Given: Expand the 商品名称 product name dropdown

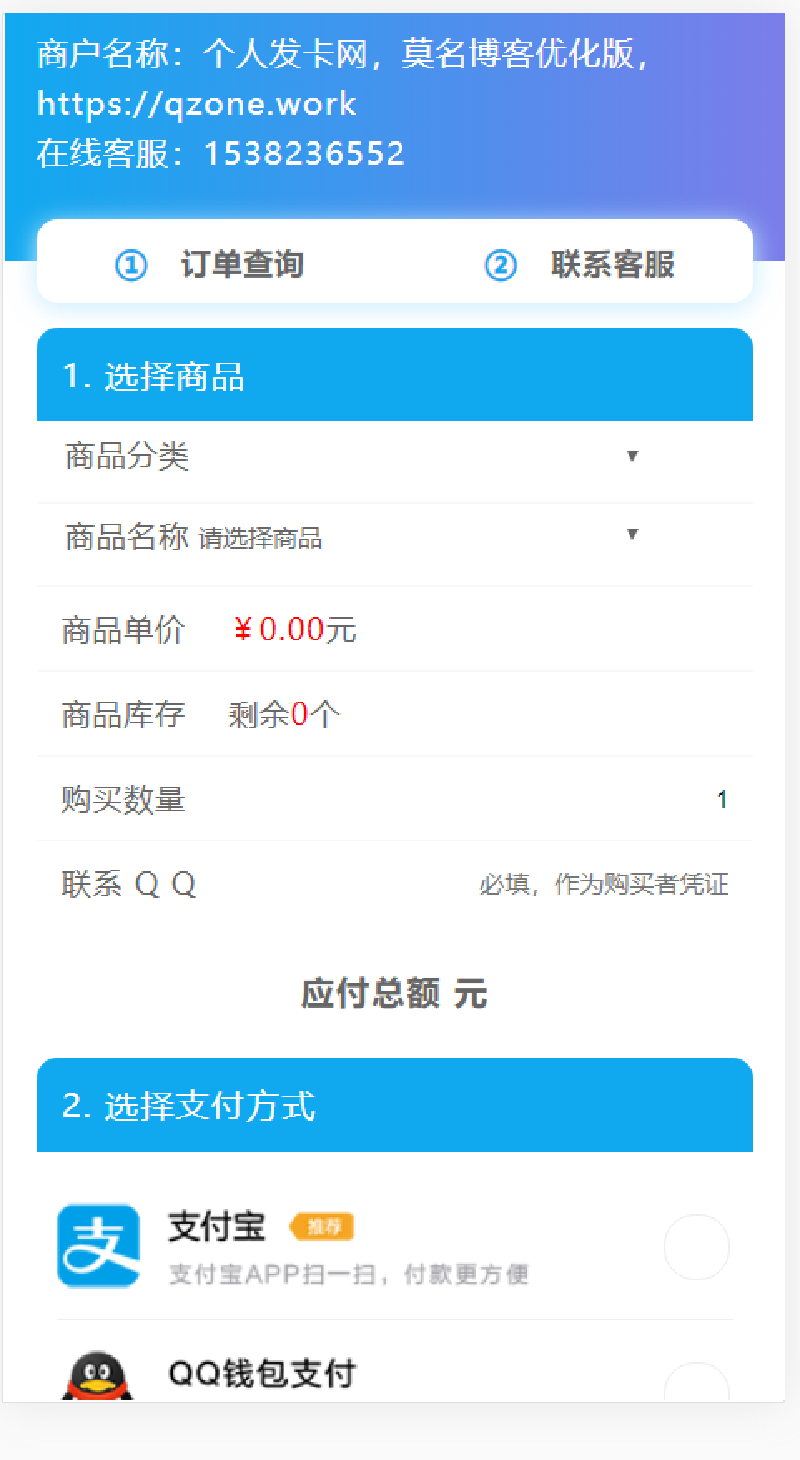Looking at the screenshot, I should (x=632, y=535).
